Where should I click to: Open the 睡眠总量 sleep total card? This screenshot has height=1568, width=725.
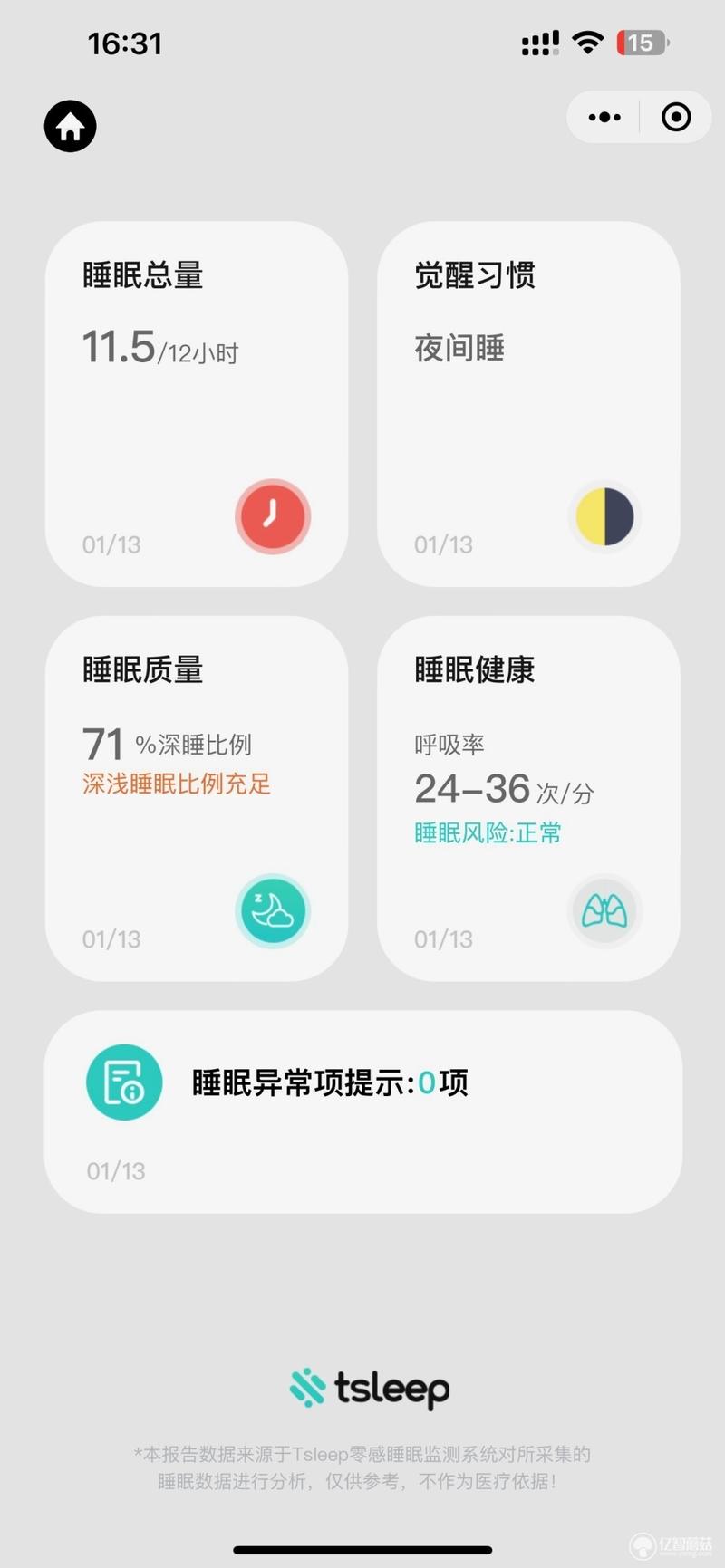[197, 404]
